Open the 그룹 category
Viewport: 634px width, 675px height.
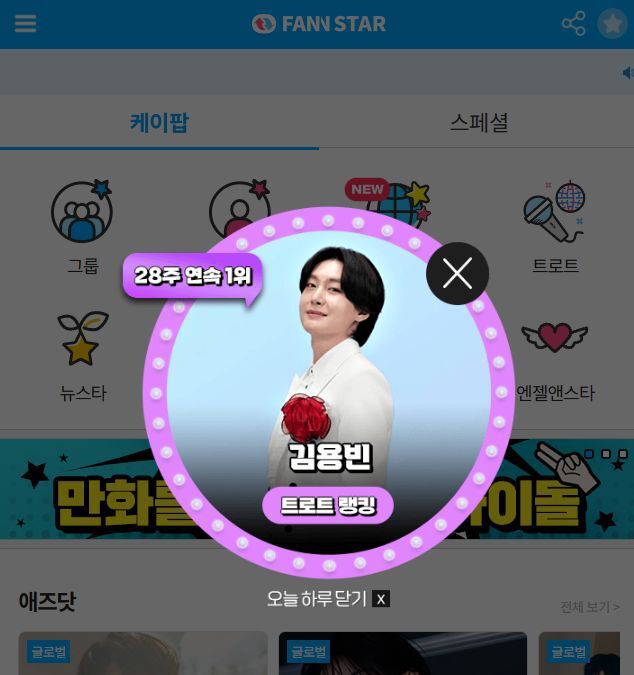(82, 226)
